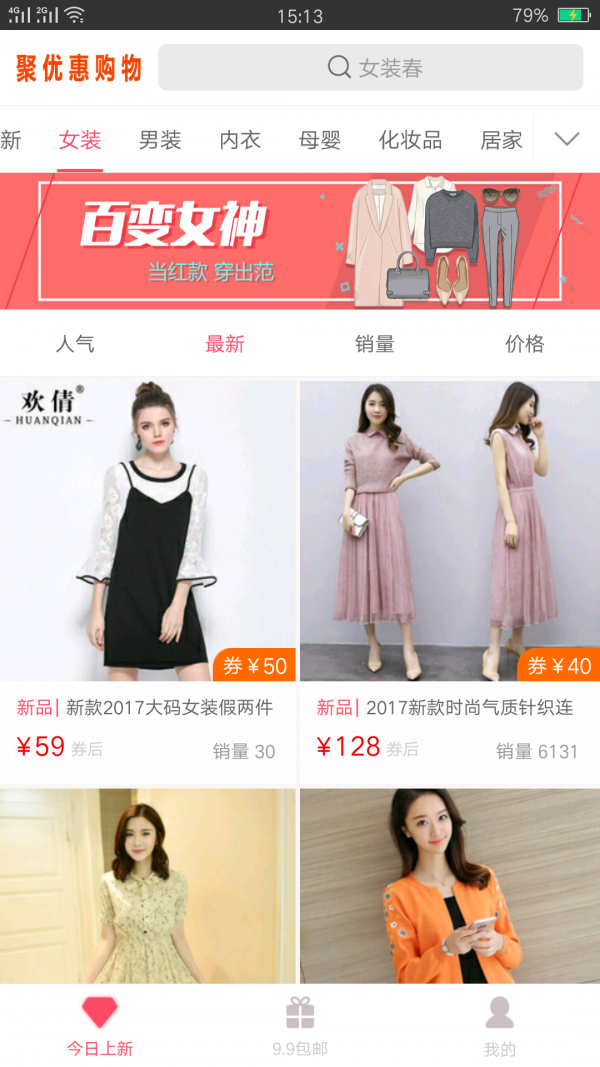Image resolution: width=600 pixels, height=1067 pixels.
Task: Go to the 居家 category tab
Action: click(x=501, y=140)
